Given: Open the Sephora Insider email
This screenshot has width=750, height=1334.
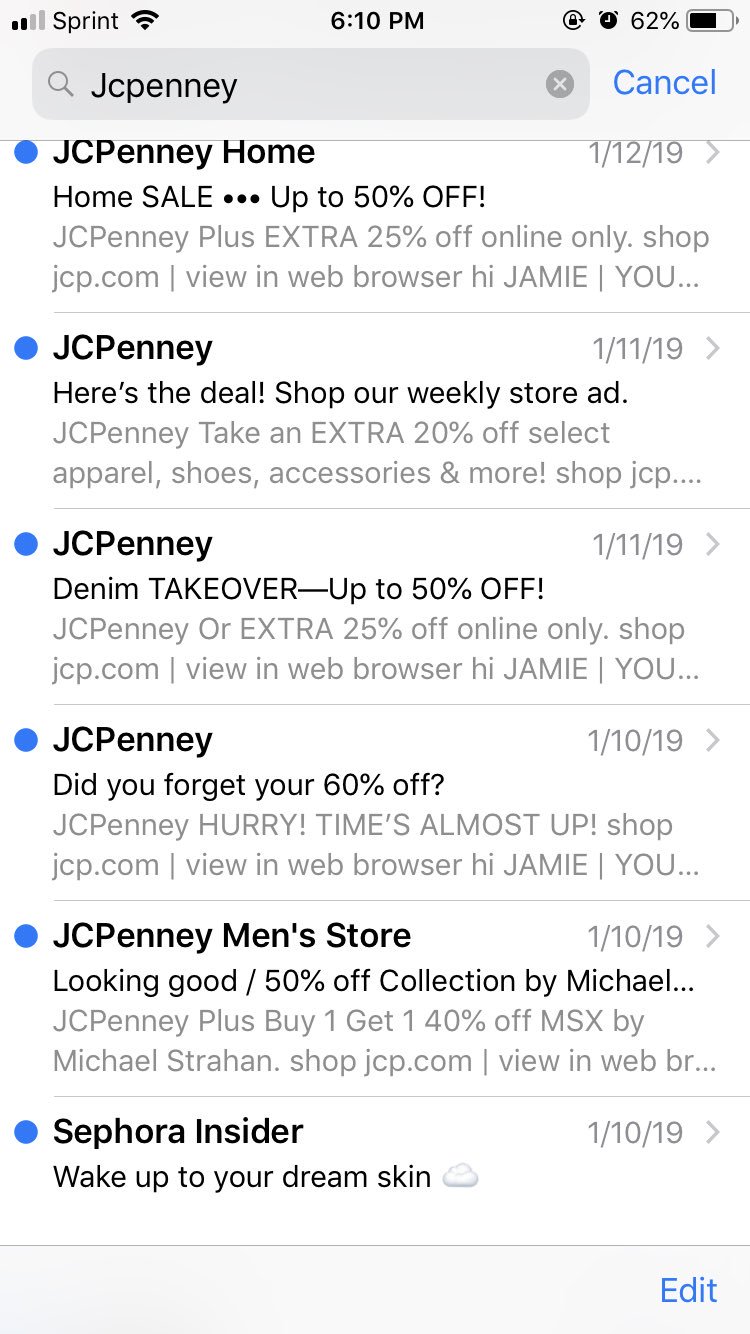Looking at the screenshot, I should pyautogui.click(x=375, y=1170).
